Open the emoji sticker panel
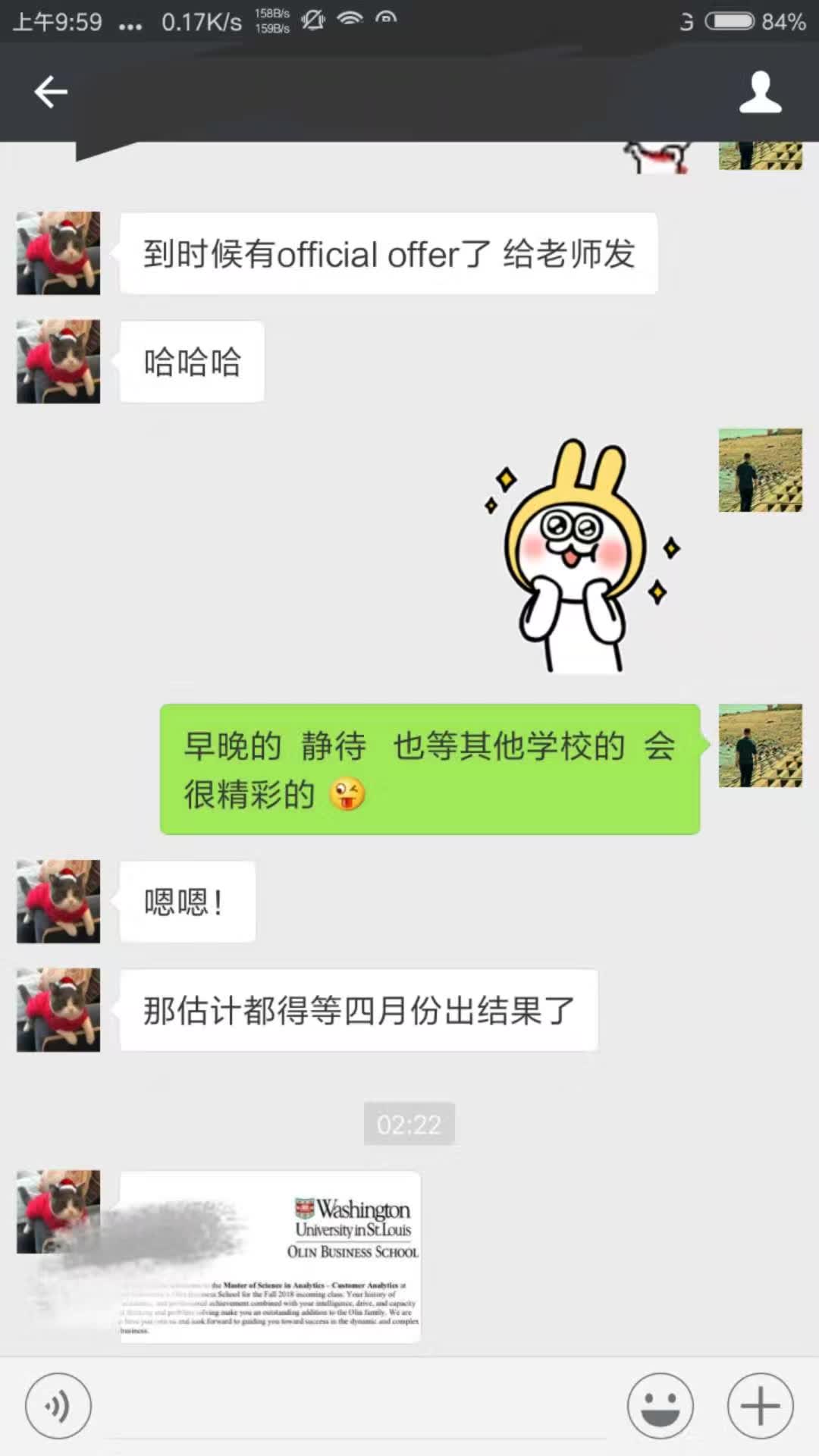Viewport: 819px width, 1456px height. pyautogui.click(x=660, y=1405)
